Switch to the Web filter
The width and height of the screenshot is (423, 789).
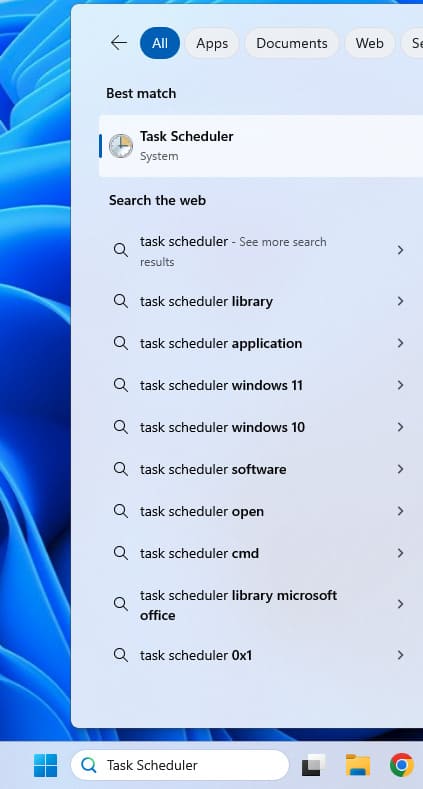[x=370, y=43]
